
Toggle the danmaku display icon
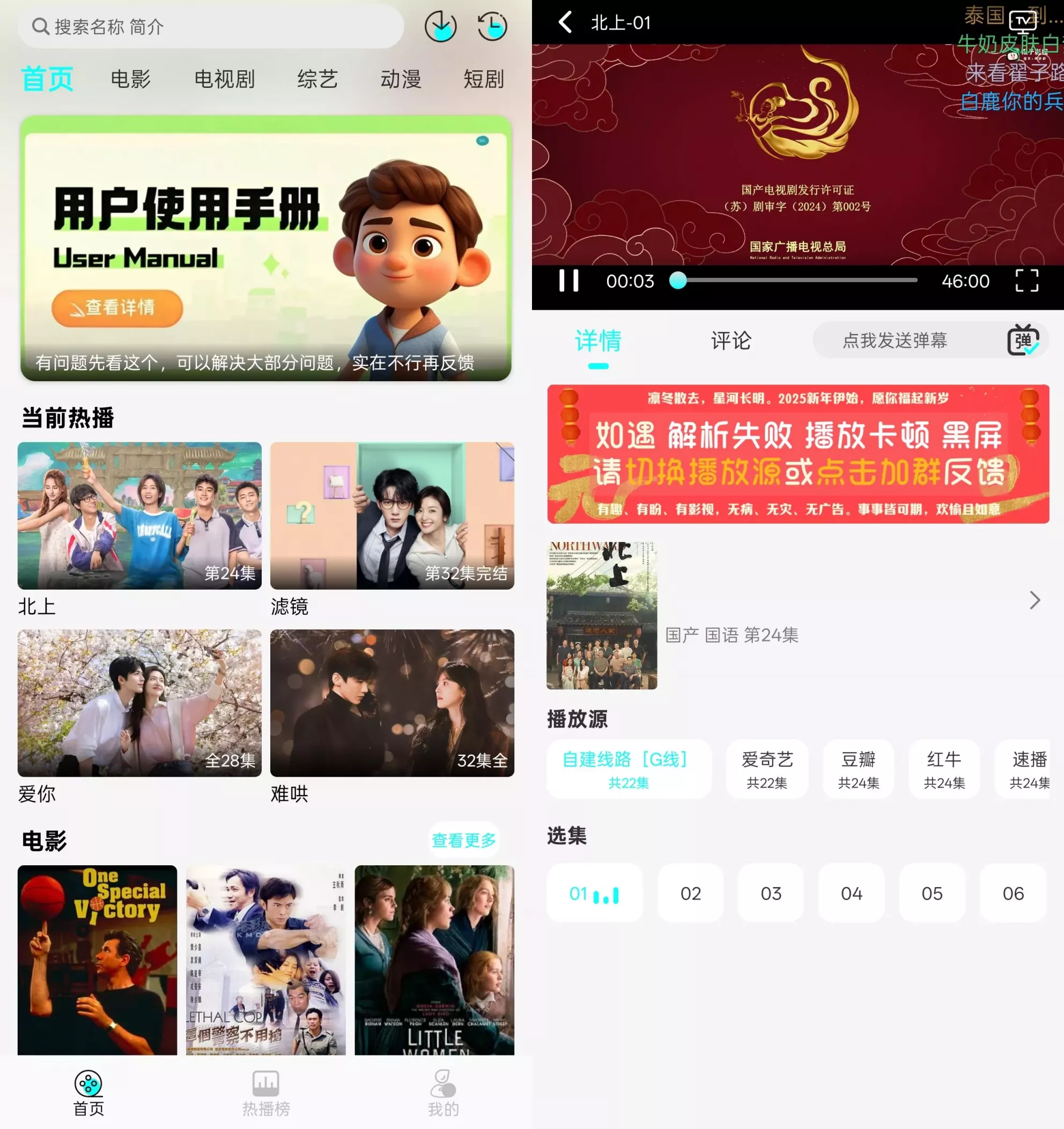coord(1023,341)
